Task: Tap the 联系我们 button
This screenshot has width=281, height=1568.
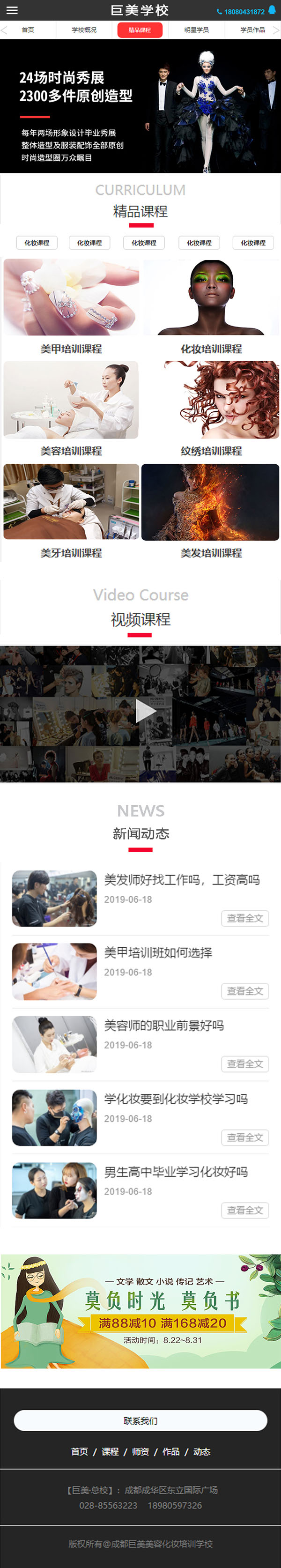Action: [140, 1421]
